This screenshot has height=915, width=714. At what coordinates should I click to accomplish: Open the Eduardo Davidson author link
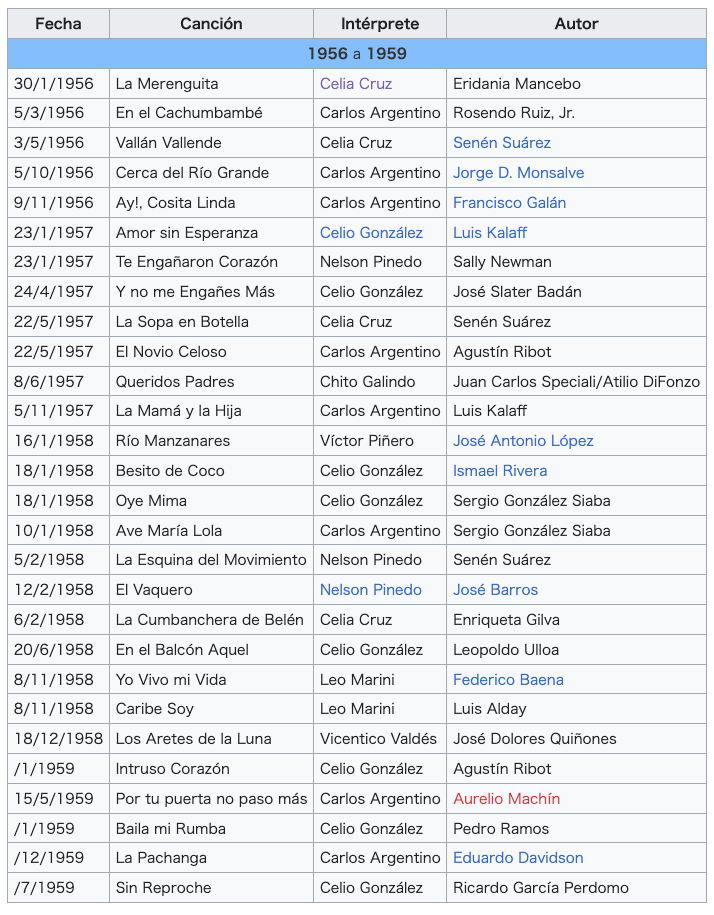(x=518, y=858)
